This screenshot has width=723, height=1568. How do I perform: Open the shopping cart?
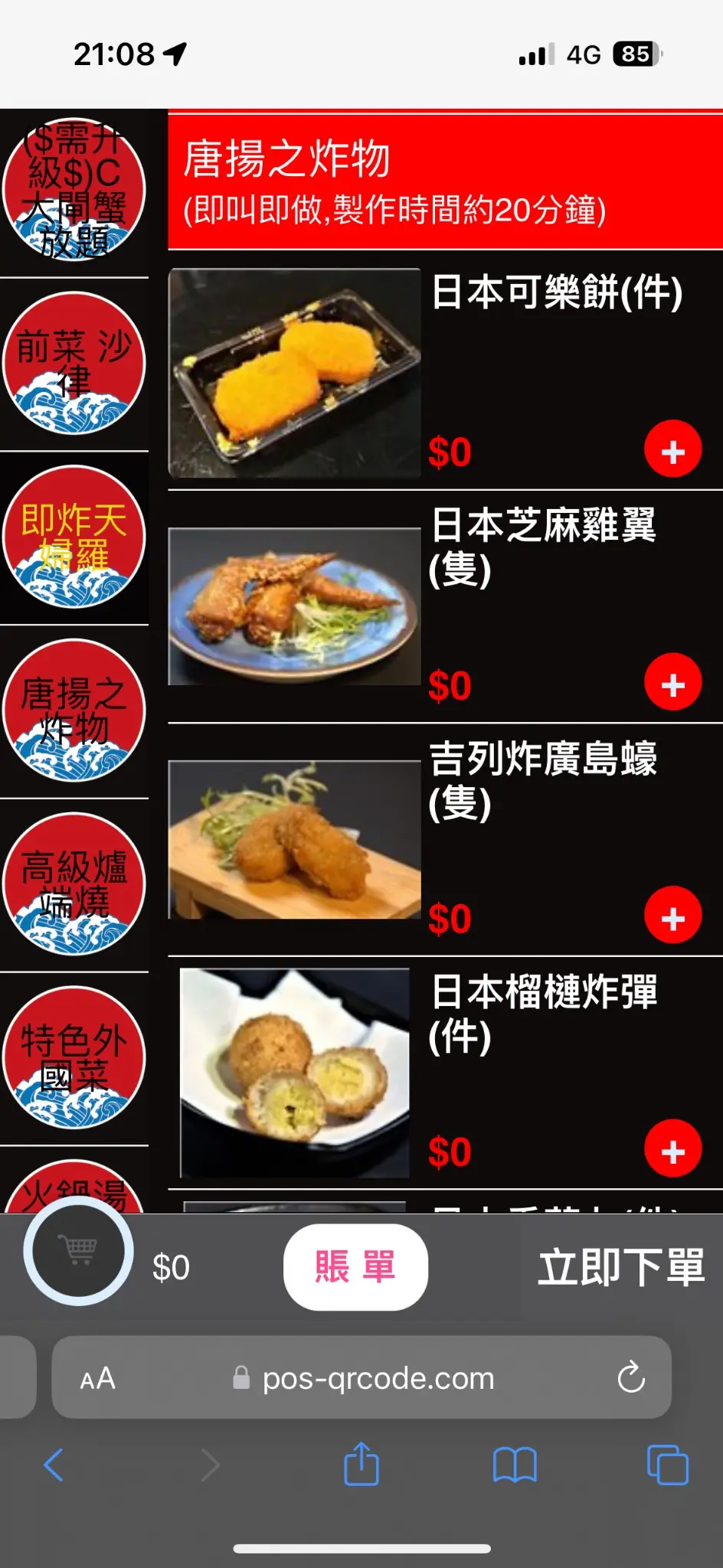coord(78,1252)
